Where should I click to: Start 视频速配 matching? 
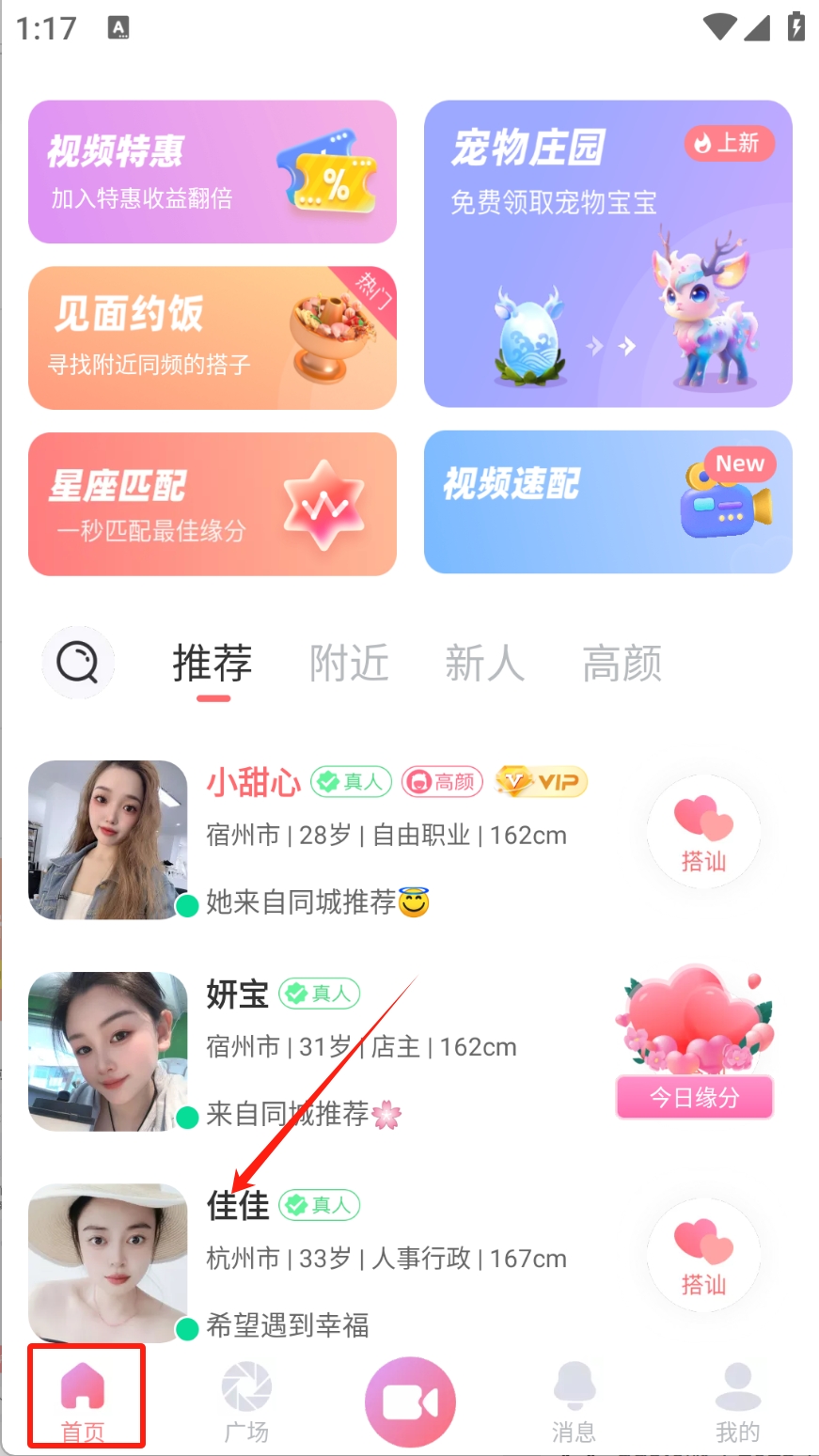[607, 502]
